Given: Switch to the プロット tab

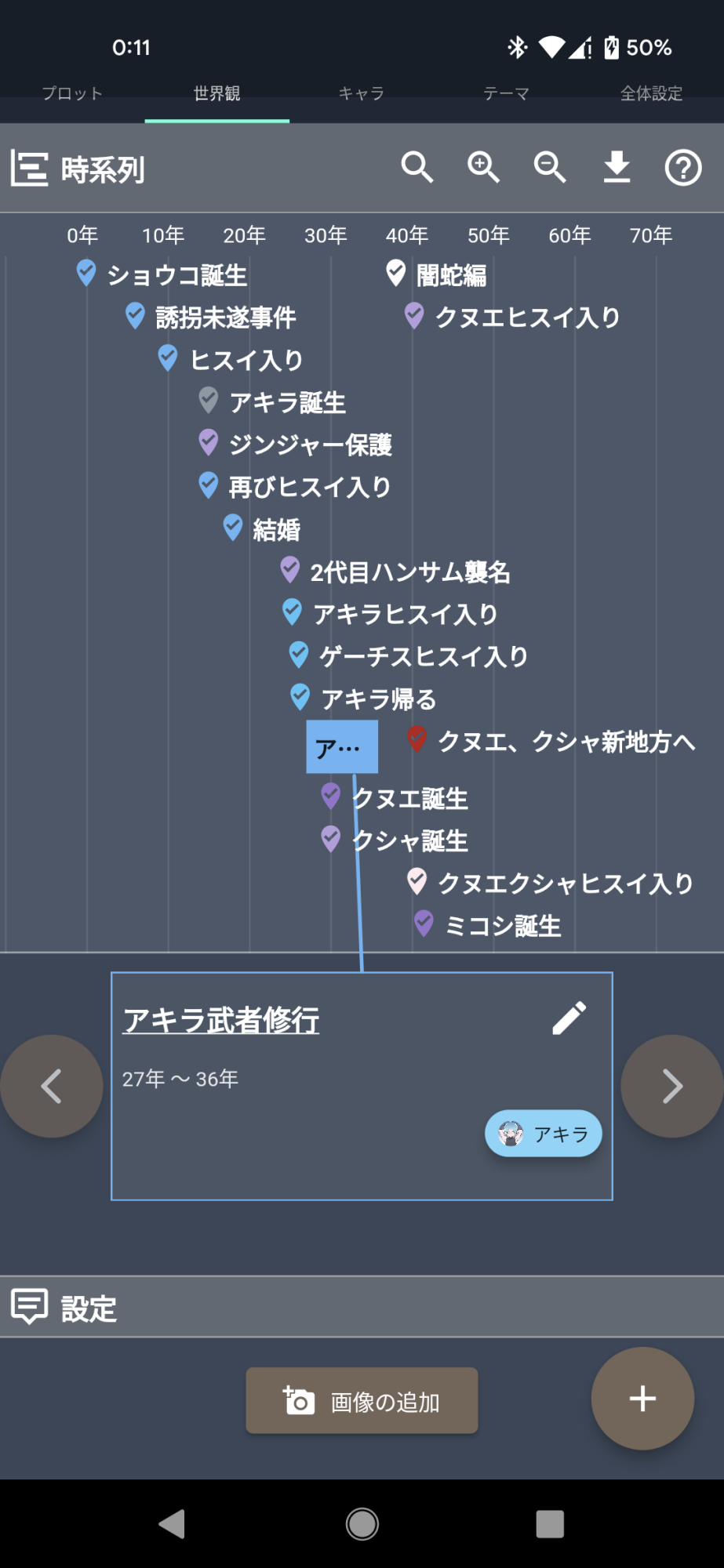Looking at the screenshot, I should (72, 93).
